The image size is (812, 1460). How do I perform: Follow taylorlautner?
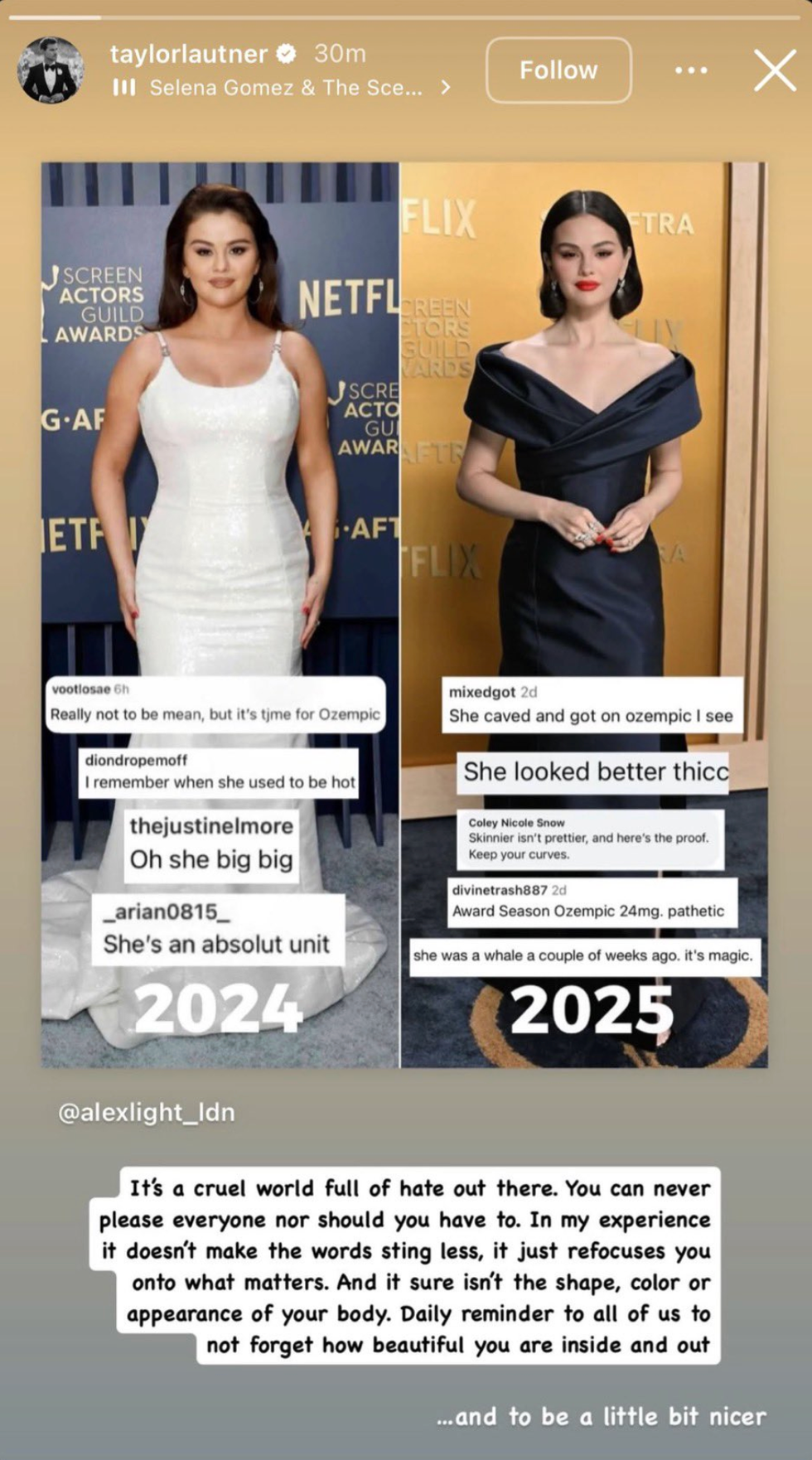[x=558, y=70]
